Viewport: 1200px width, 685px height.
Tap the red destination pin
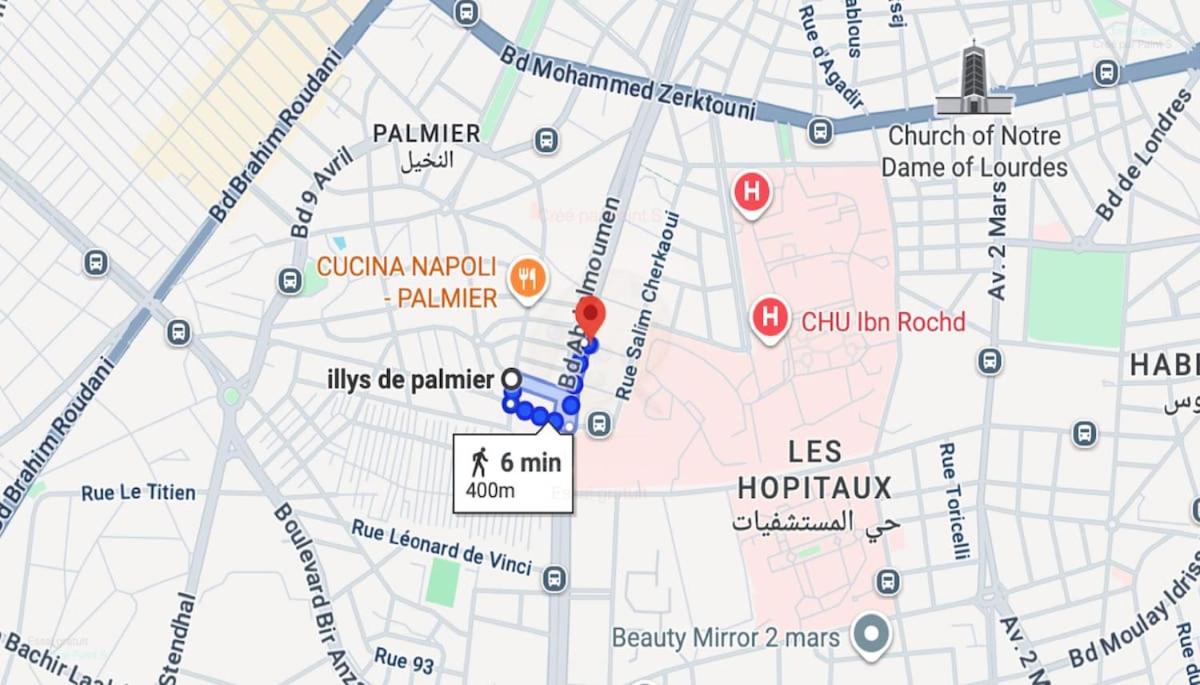click(590, 316)
